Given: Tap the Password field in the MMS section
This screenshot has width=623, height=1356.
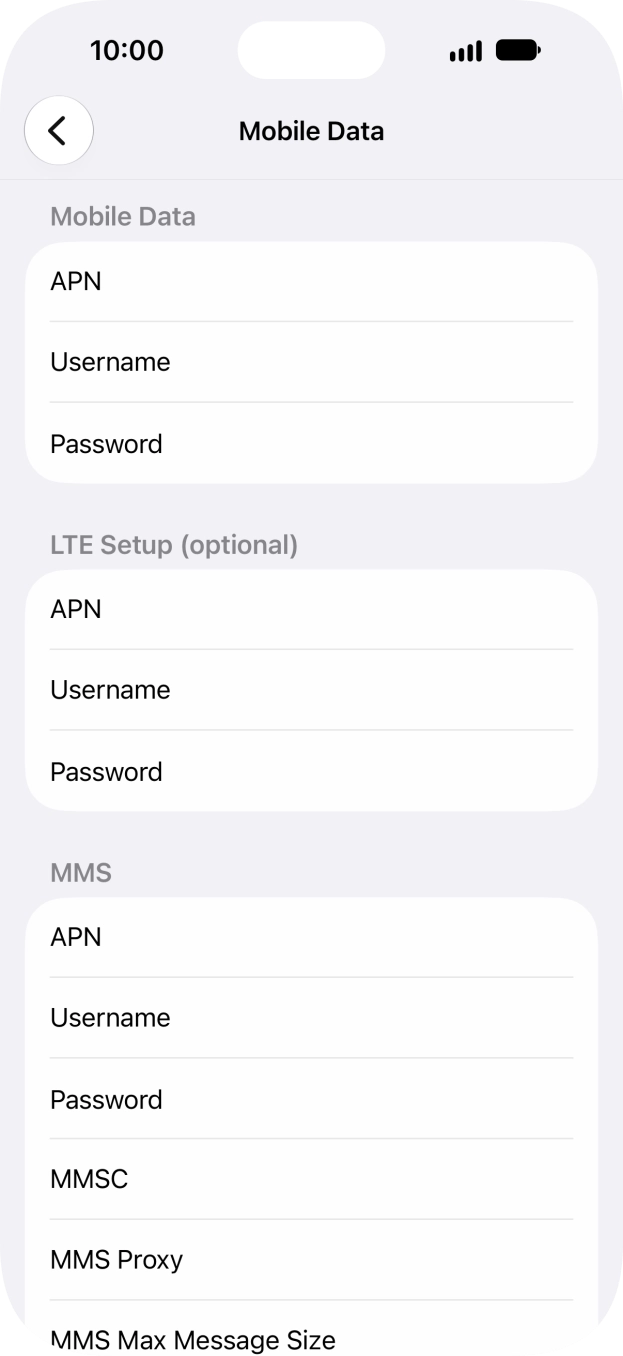Looking at the screenshot, I should click(311, 1100).
